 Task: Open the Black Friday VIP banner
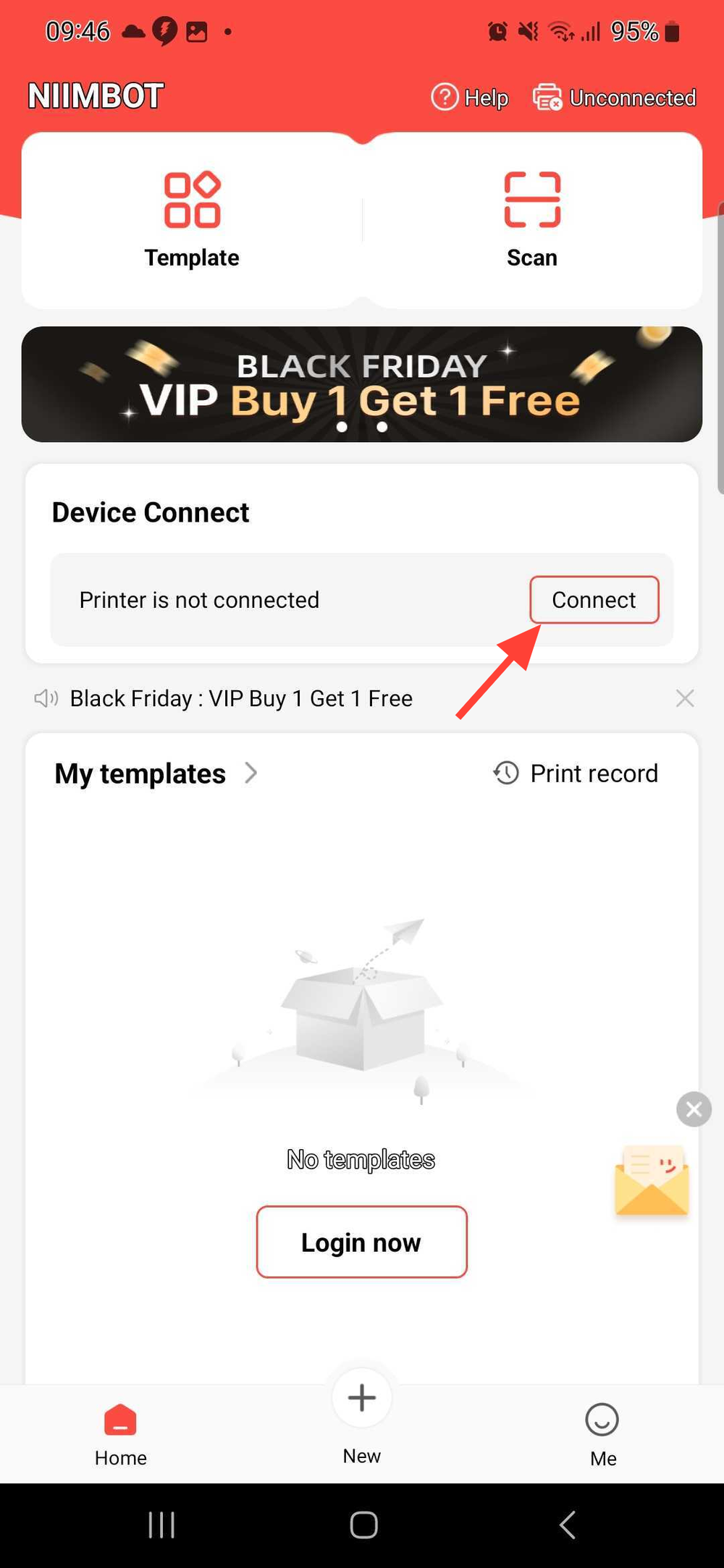pyautogui.click(x=362, y=384)
